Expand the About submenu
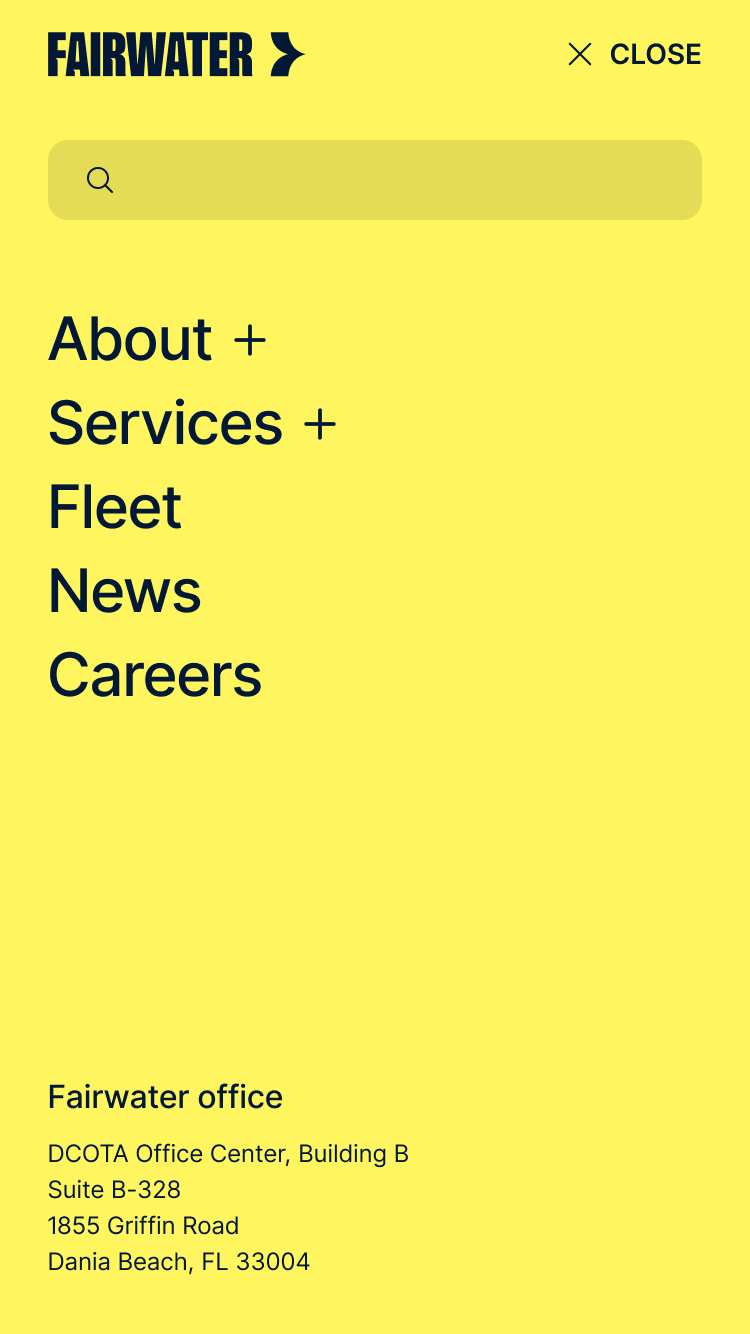 pyautogui.click(x=249, y=339)
